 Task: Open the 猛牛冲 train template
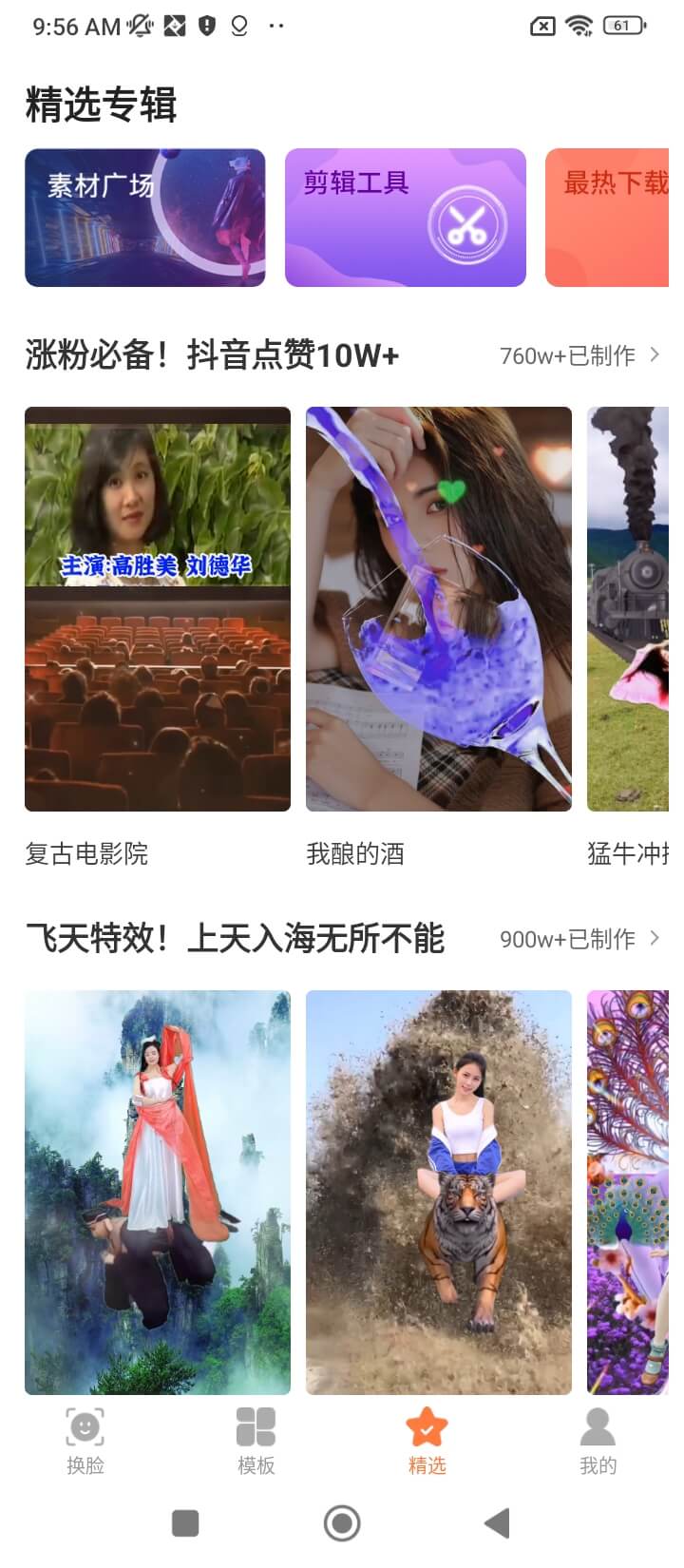click(x=629, y=609)
